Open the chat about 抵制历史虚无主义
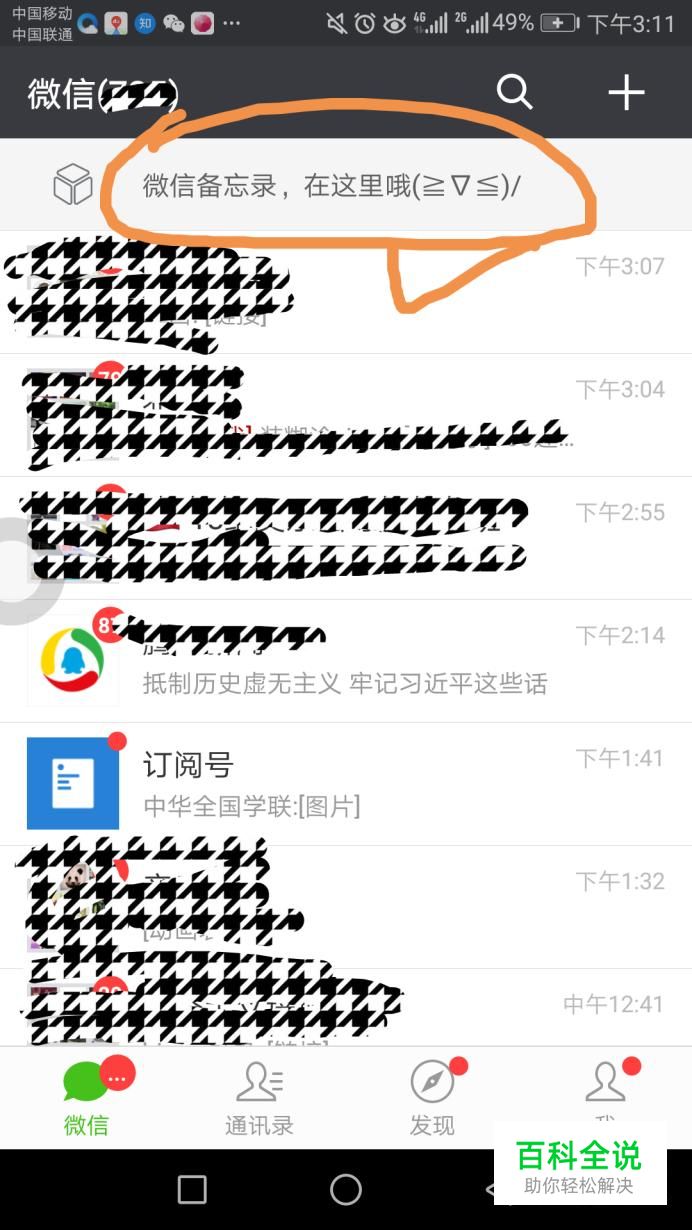Image resolution: width=692 pixels, height=1230 pixels. coord(345,661)
